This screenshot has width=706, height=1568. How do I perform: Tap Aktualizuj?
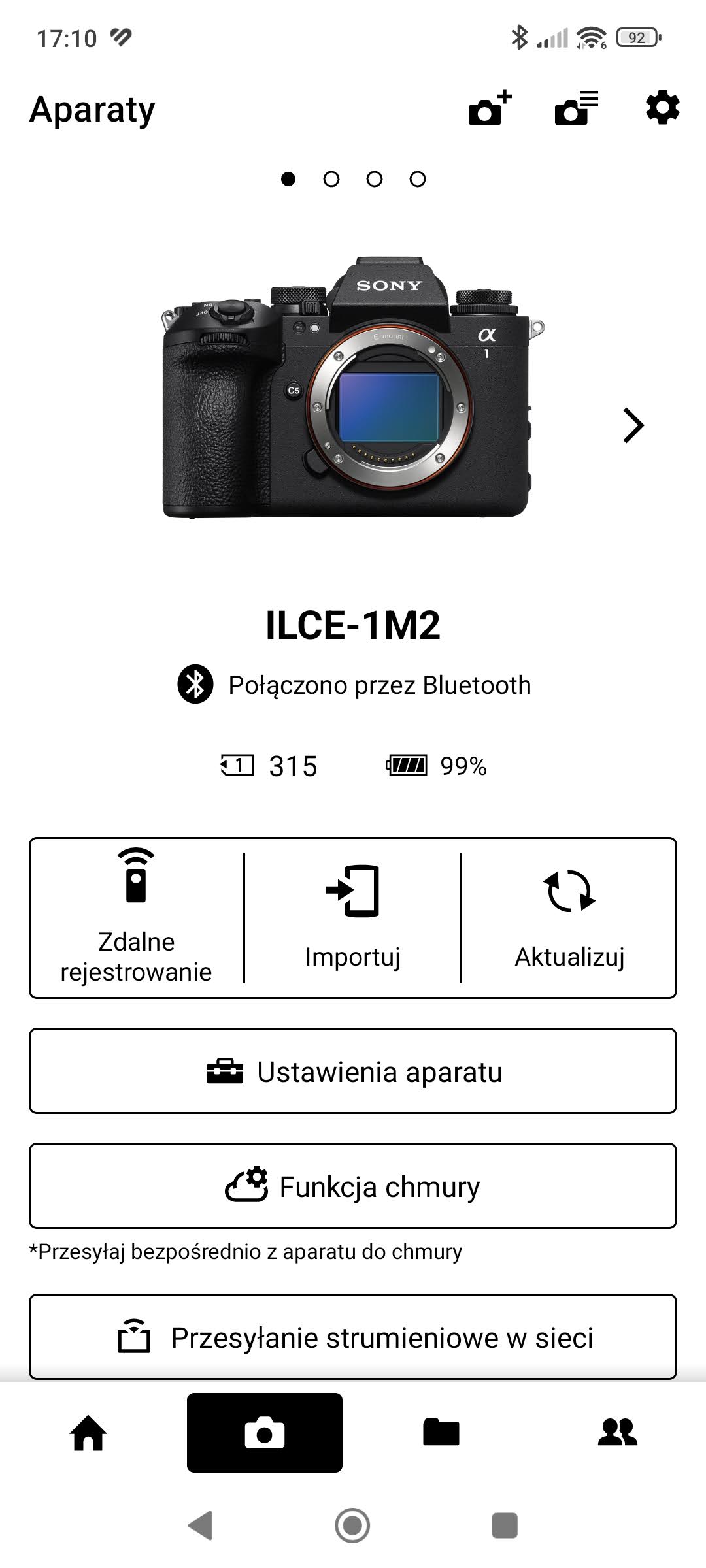tap(569, 917)
